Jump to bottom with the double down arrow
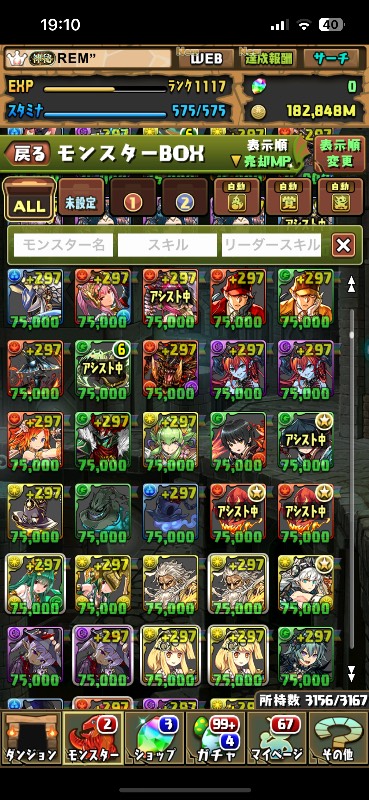Screen dimensions: 369x800 coord(351,673)
